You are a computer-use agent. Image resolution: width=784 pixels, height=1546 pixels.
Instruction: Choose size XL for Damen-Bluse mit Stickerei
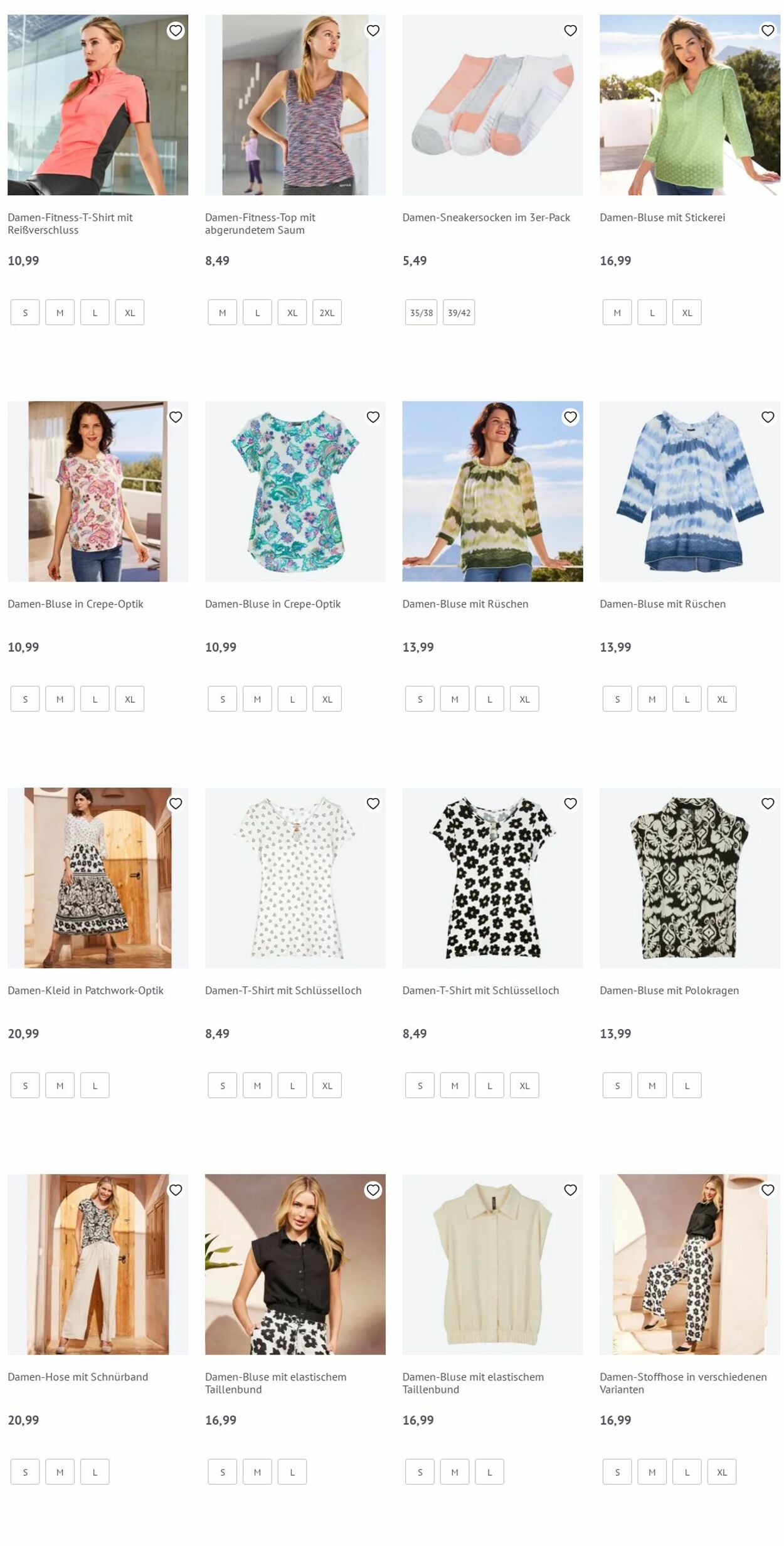click(x=687, y=312)
